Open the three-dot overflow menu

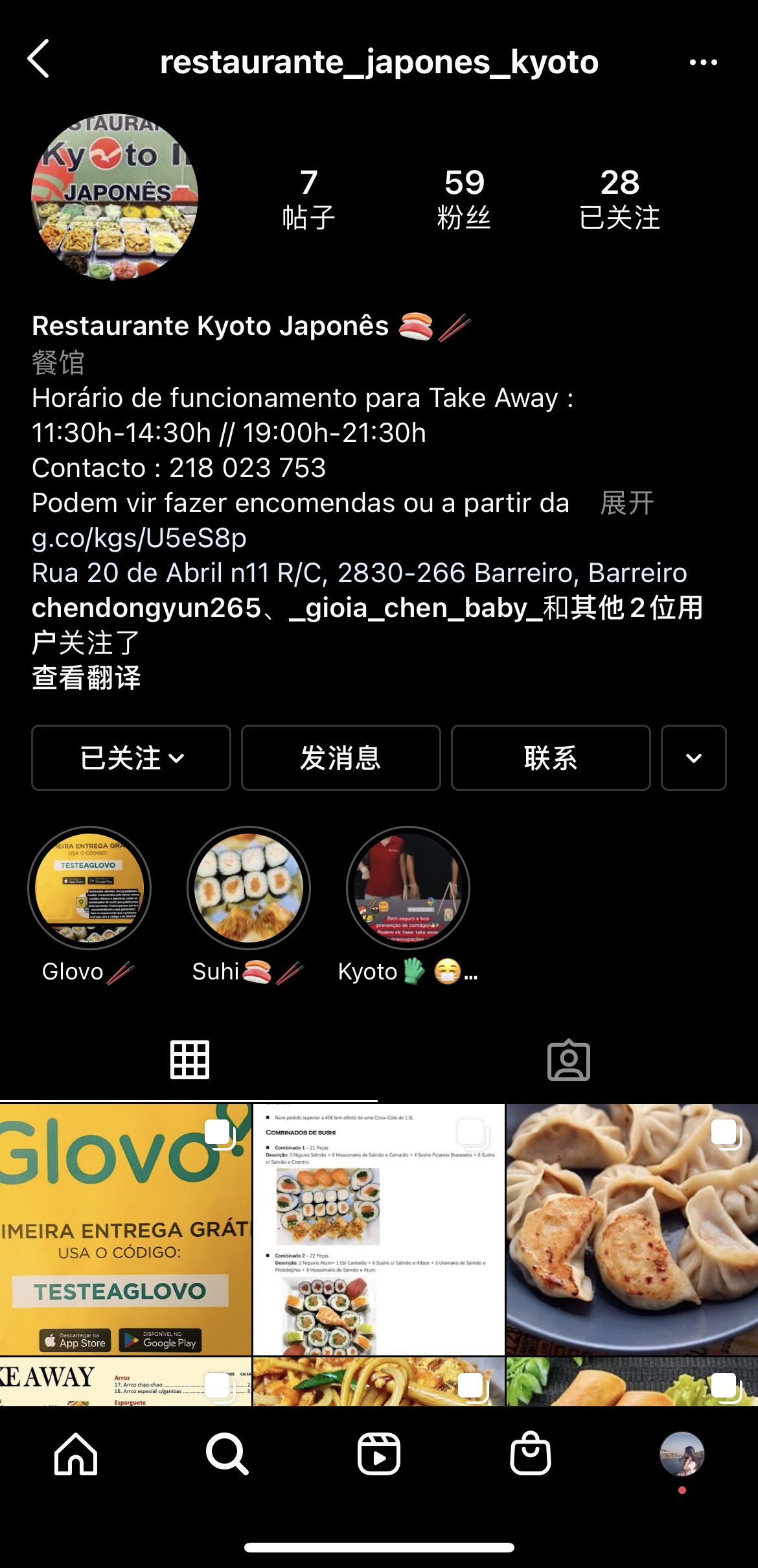tap(703, 62)
